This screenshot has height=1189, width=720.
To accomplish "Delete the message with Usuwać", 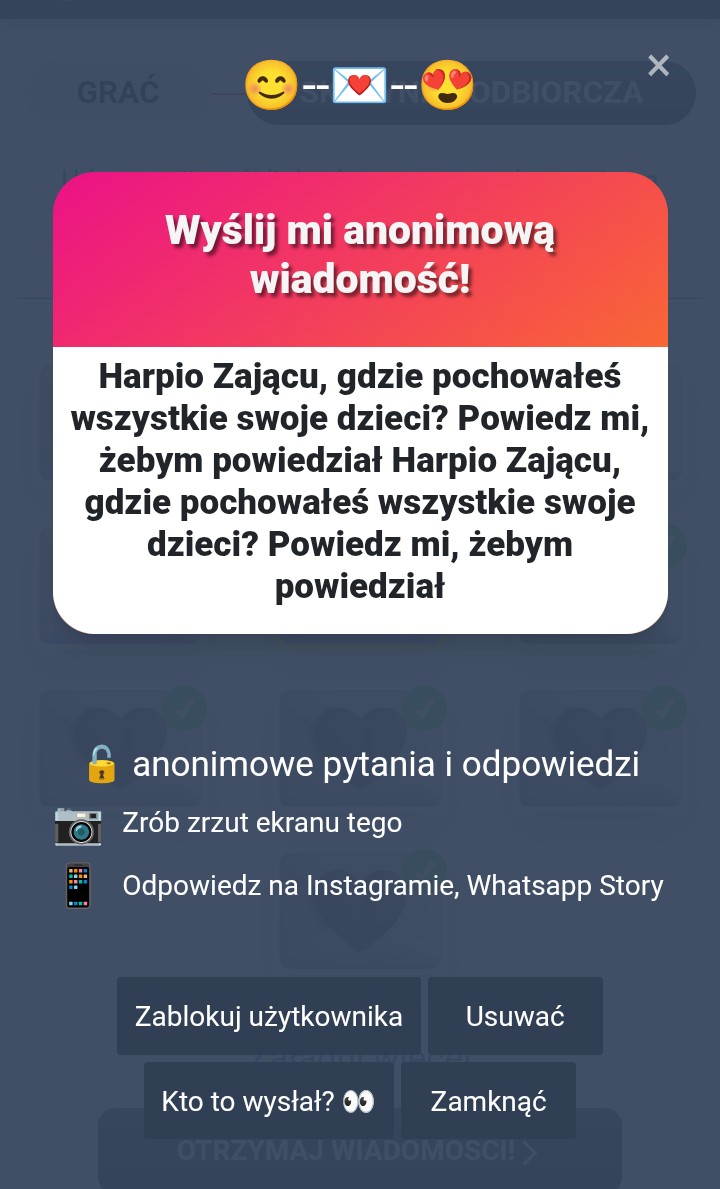I will 515,1015.
